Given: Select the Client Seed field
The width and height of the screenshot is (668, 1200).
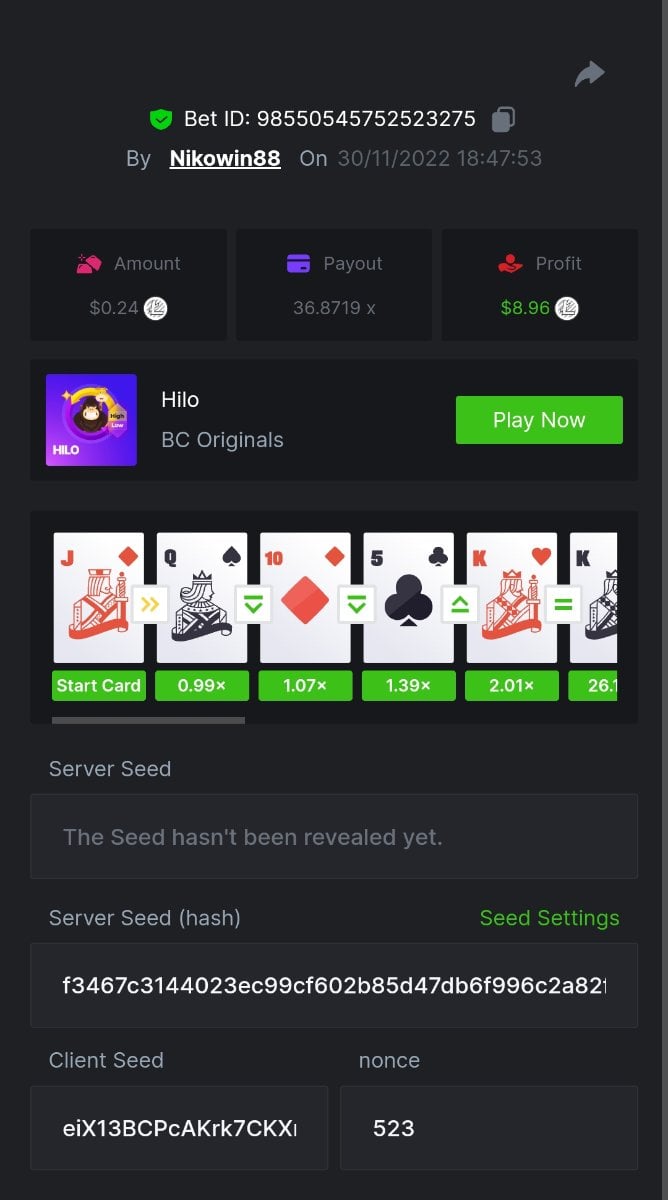Looking at the screenshot, I should tap(179, 1128).
